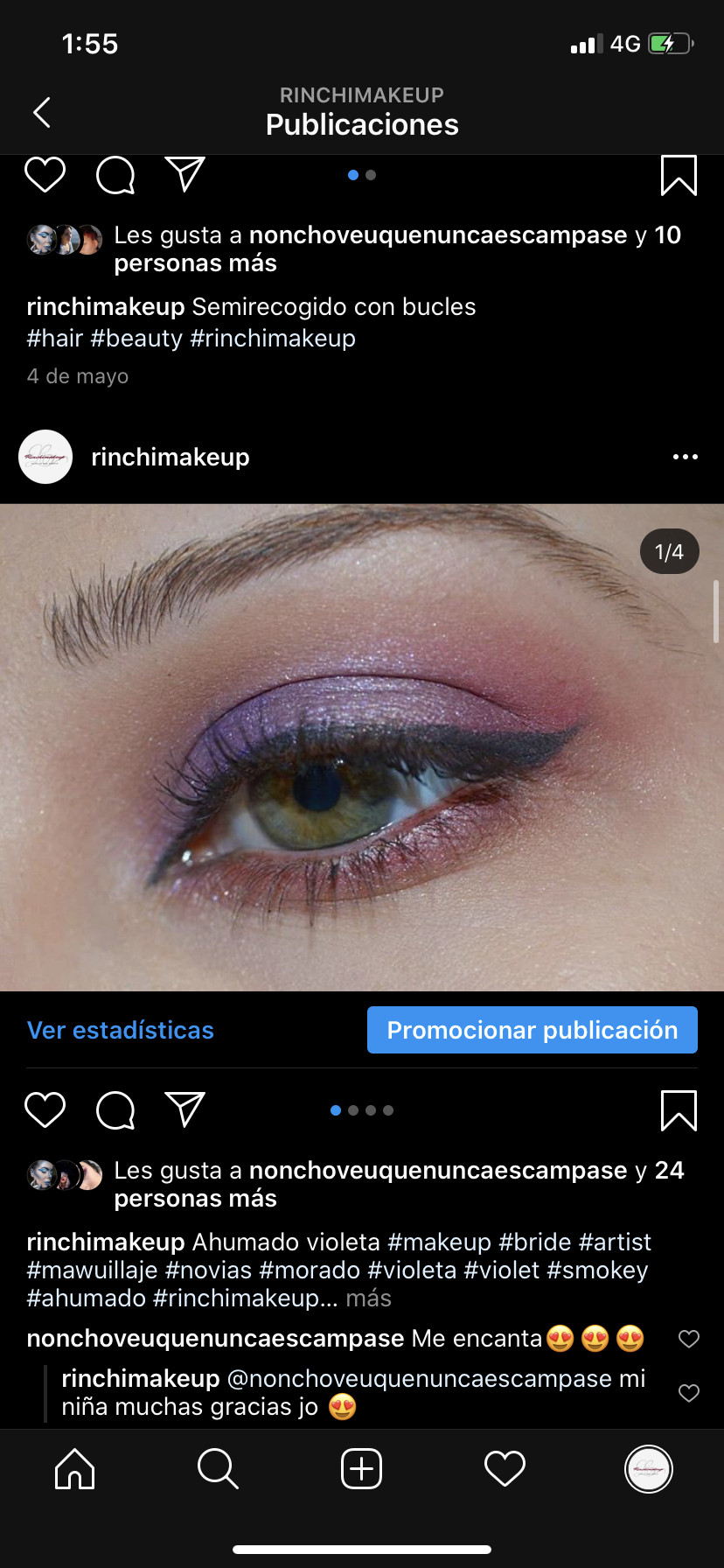The image size is (724, 1568).
Task: Tap Promocionar publicación button
Action: pos(532,1030)
